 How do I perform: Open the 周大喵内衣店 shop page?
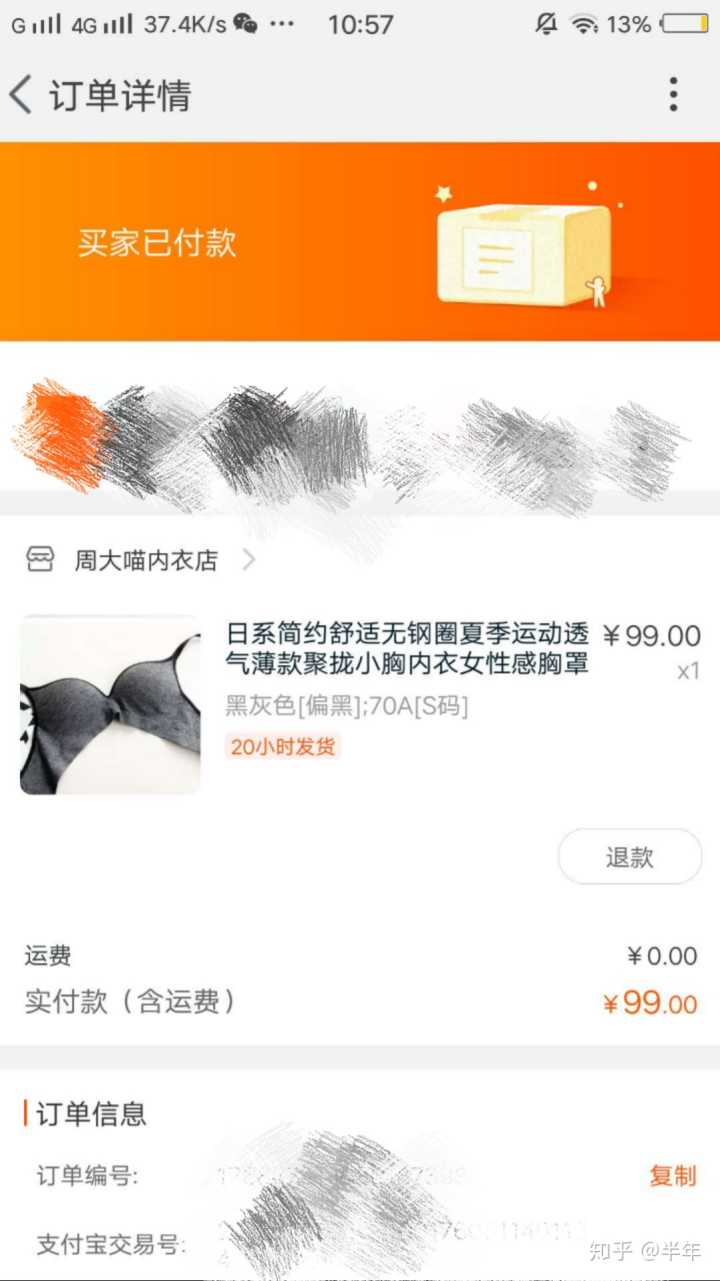point(145,560)
